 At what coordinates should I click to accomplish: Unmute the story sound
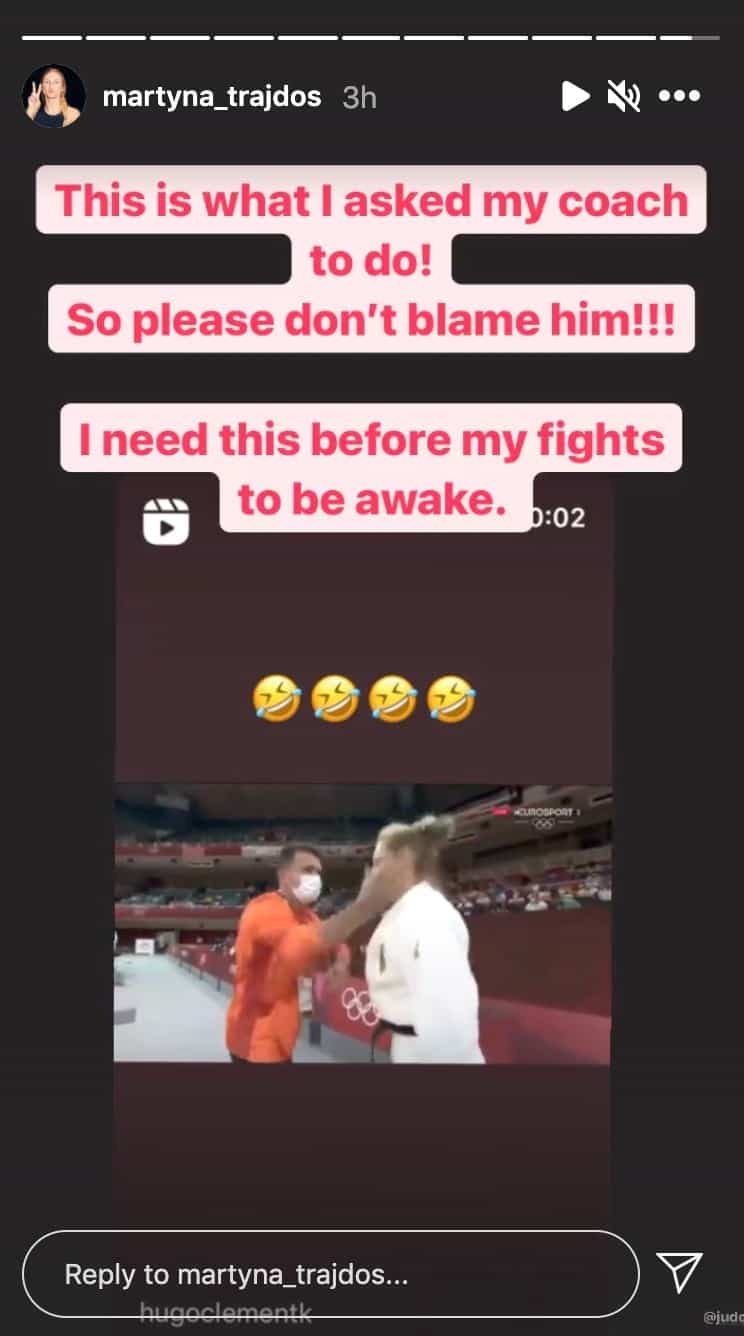pos(623,96)
